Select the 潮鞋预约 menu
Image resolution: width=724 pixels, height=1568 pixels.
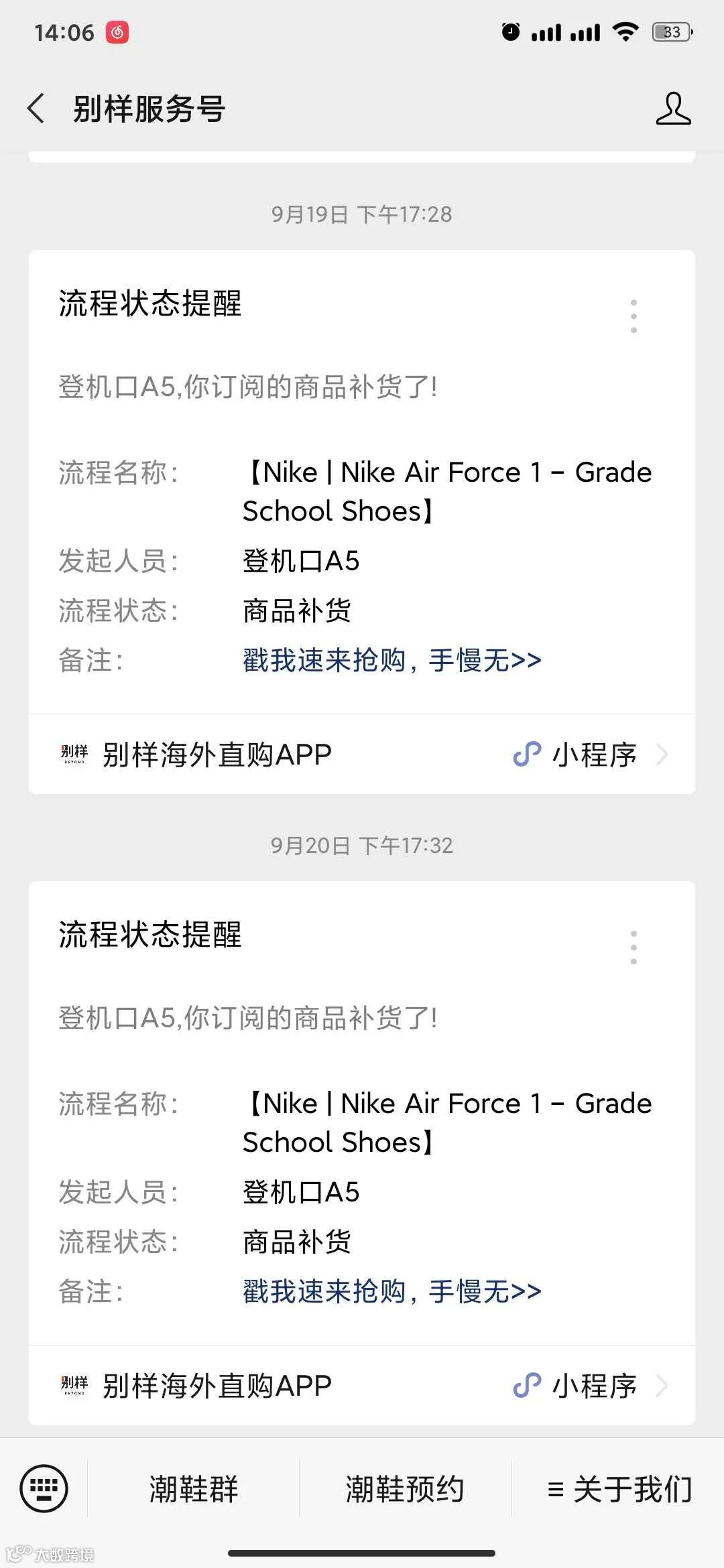405,1489
